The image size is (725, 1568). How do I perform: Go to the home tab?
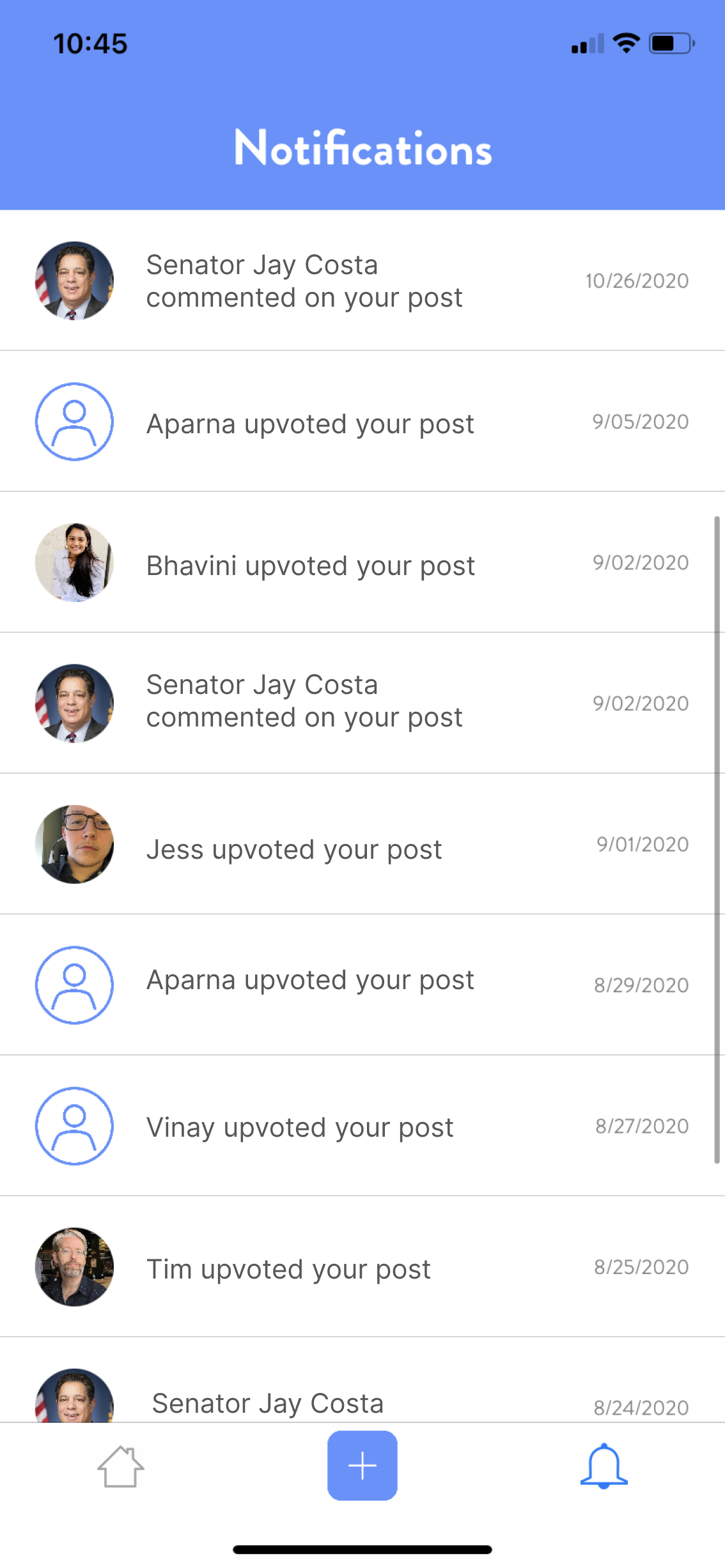(x=120, y=1466)
